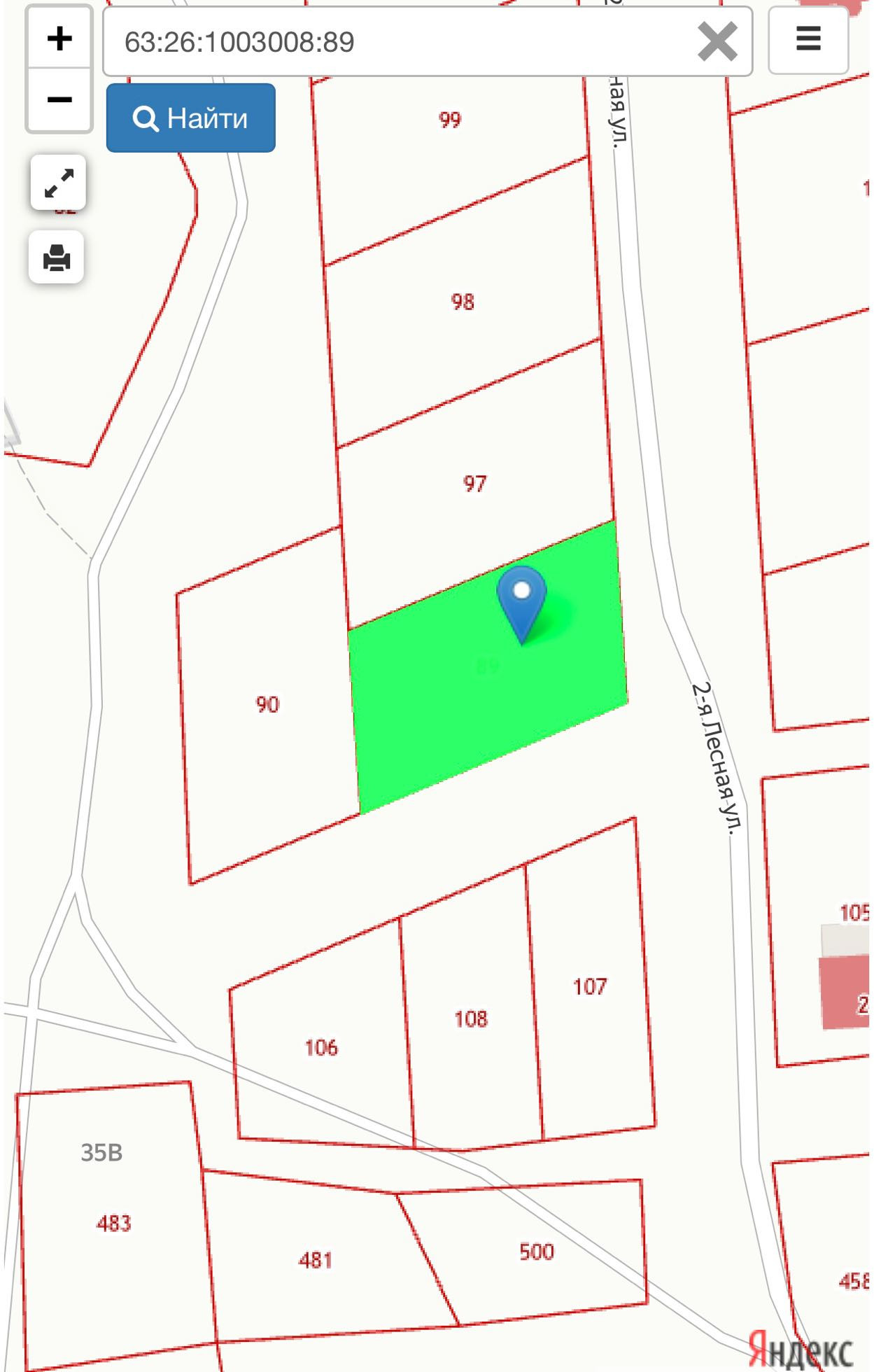Viewport: 874px width, 1372px height.
Task: Clear the cadastral number search text
Action: (x=717, y=42)
